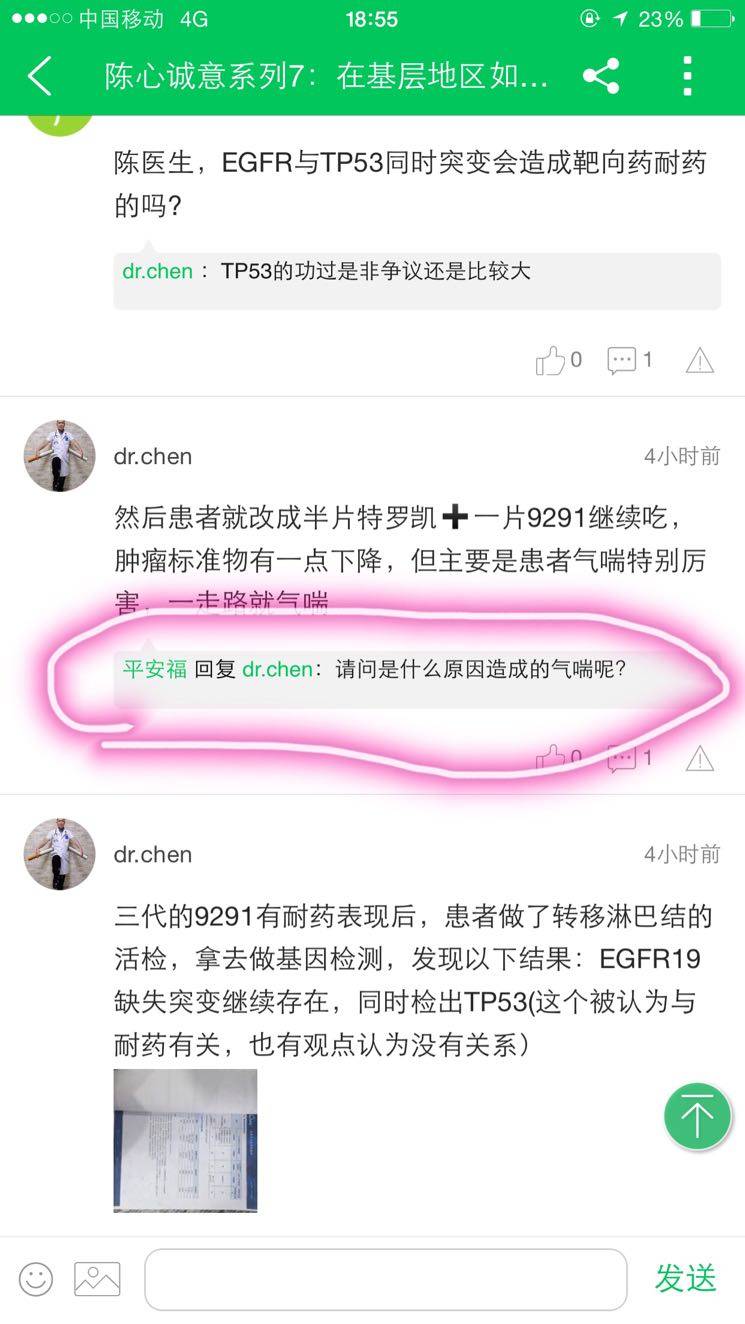Screen dimensions: 745x1324
Task: Open 平安福's profile from the reply
Action: pos(154,669)
